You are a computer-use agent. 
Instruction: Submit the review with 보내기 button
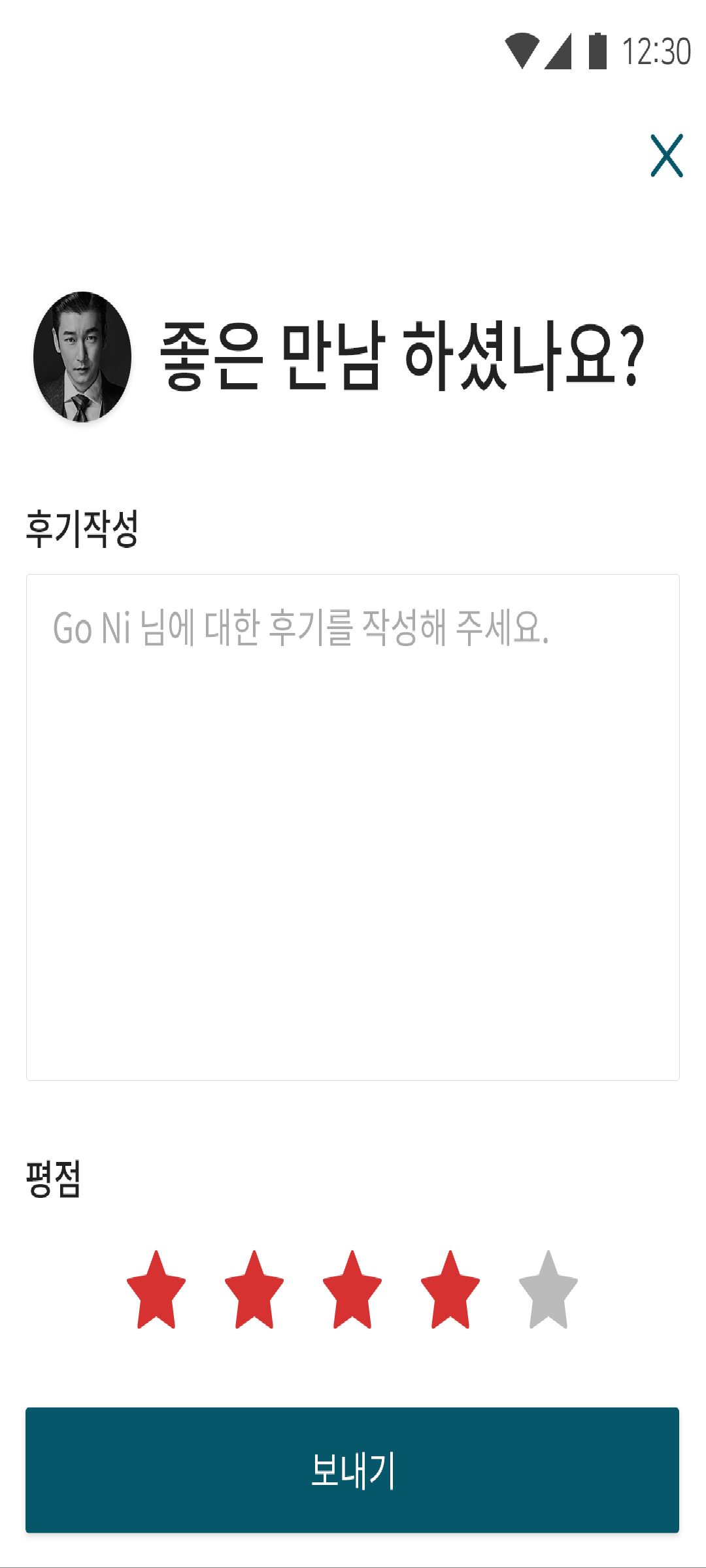click(352, 1470)
